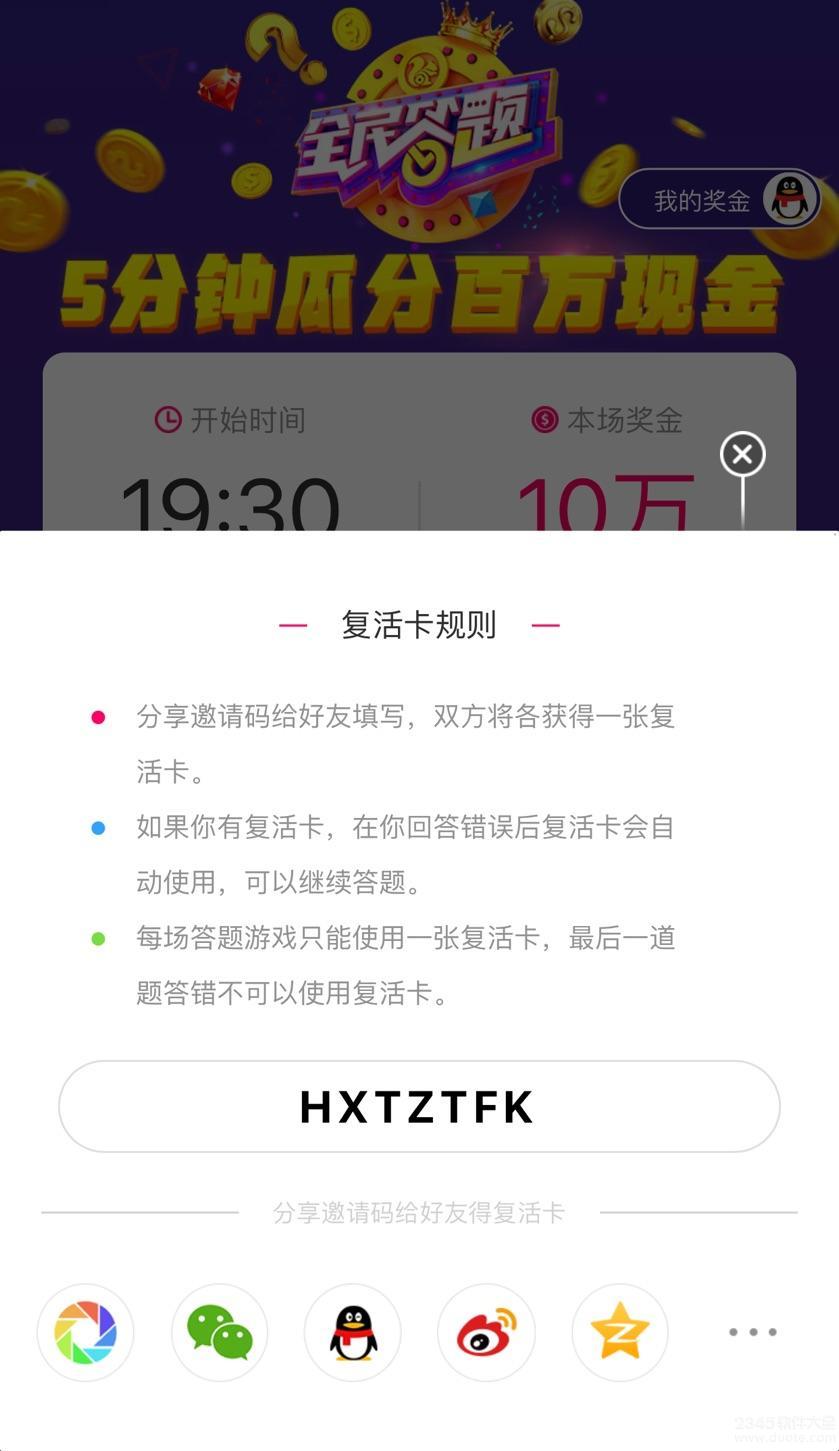
Task: Share the invite code via QQ penguin icon
Action: [352, 1332]
